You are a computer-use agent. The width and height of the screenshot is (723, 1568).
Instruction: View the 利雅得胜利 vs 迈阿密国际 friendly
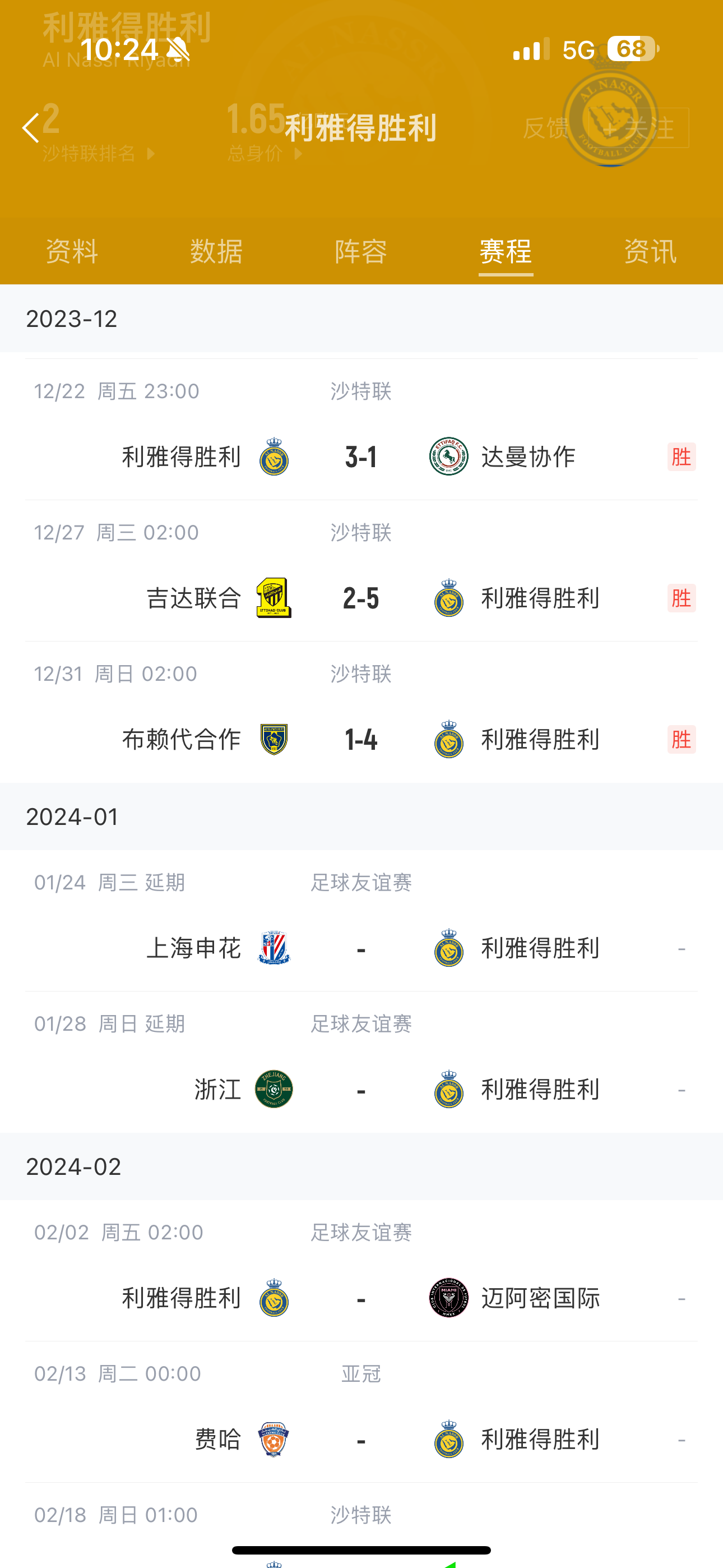point(361,1271)
